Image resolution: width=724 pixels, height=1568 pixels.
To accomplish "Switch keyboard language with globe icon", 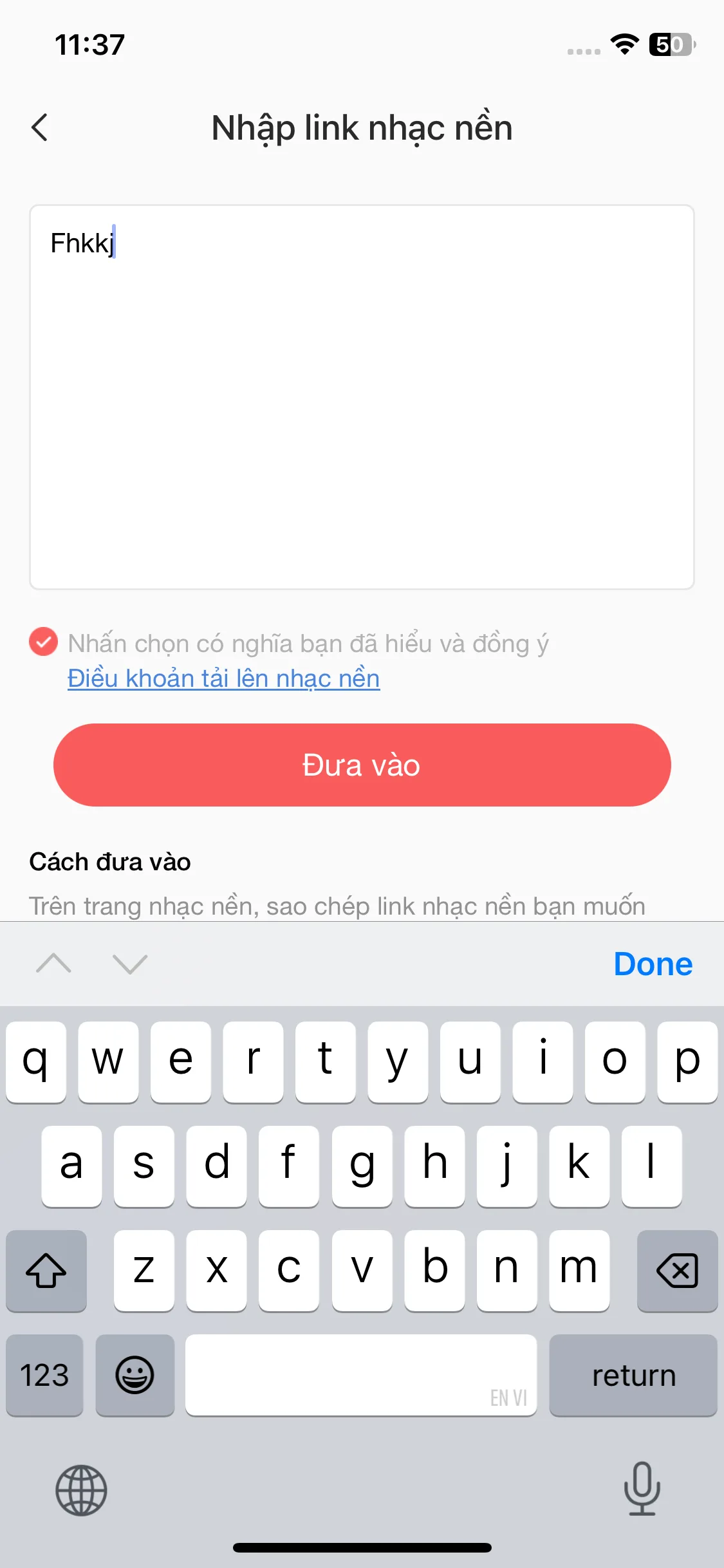I will pos(81,1490).
